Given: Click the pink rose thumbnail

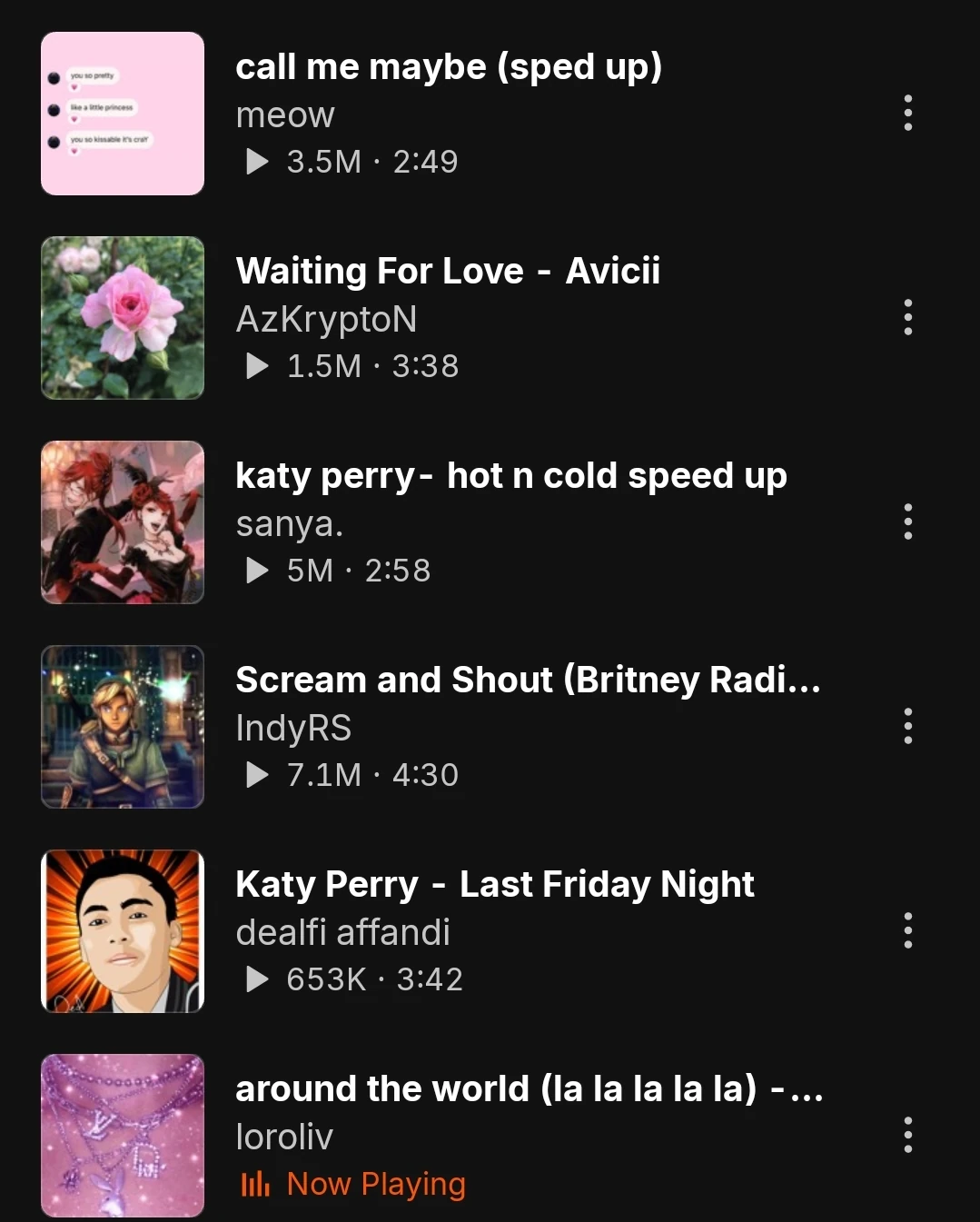Looking at the screenshot, I should point(123,318).
